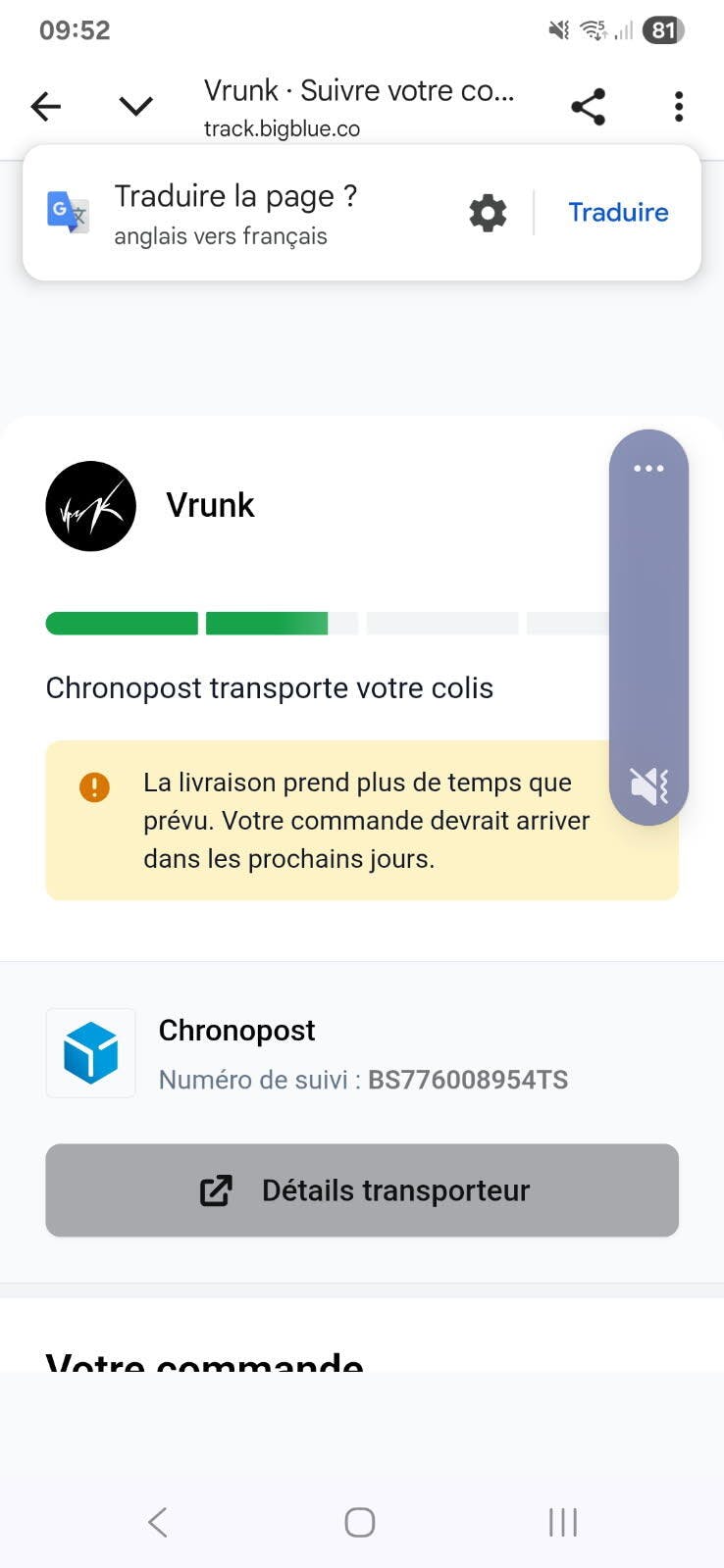
Task: Minimize the custom tab with the chevron
Action: [x=135, y=106]
